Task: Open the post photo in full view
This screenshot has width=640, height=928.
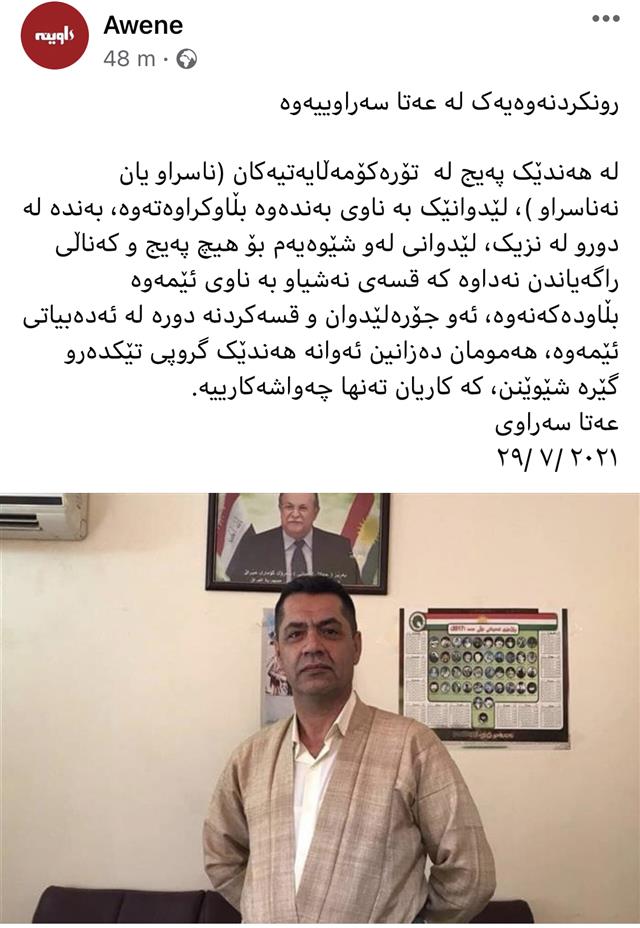Action: pyautogui.click(x=320, y=710)
